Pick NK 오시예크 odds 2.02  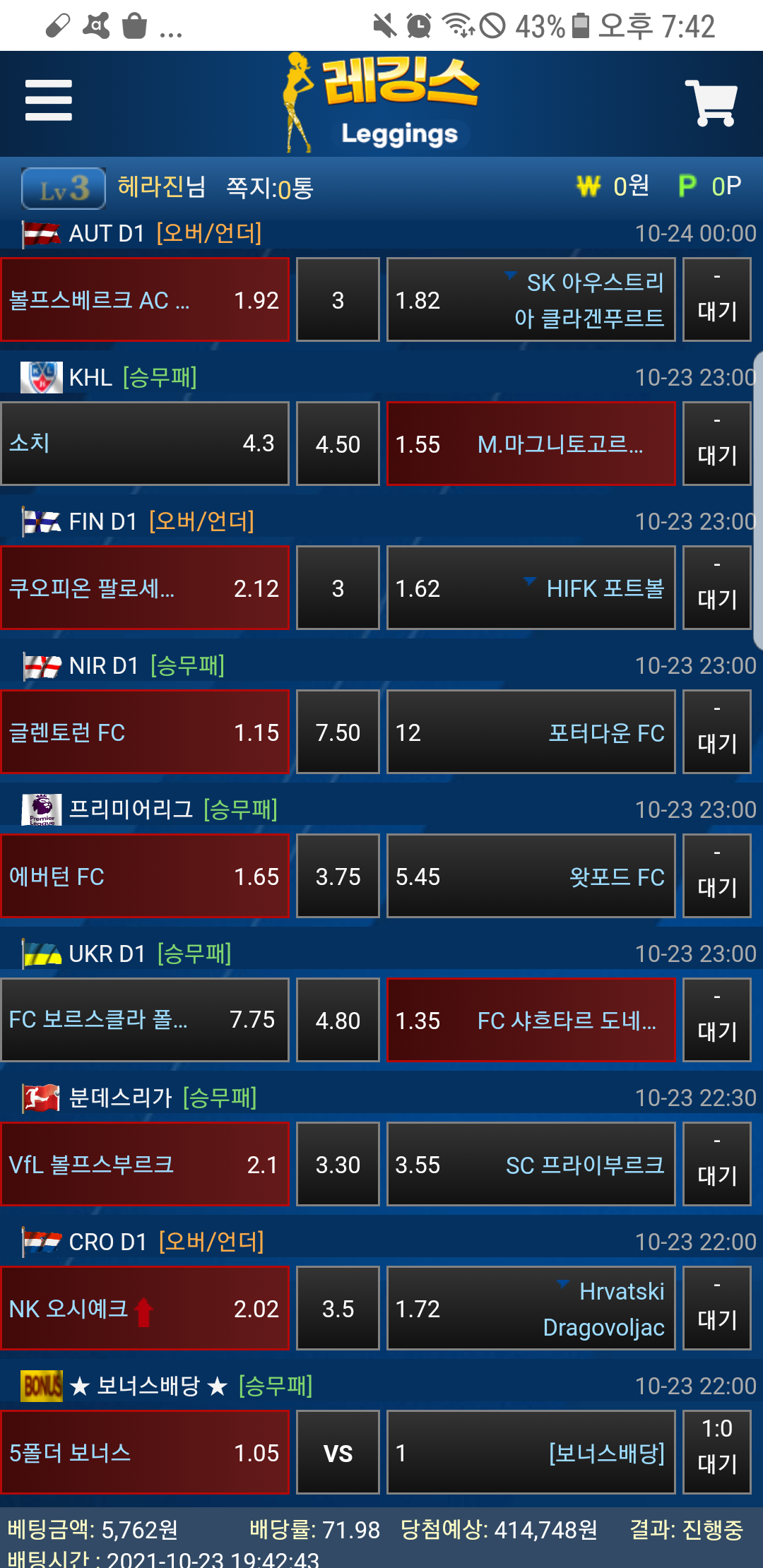pos(145,1308)
